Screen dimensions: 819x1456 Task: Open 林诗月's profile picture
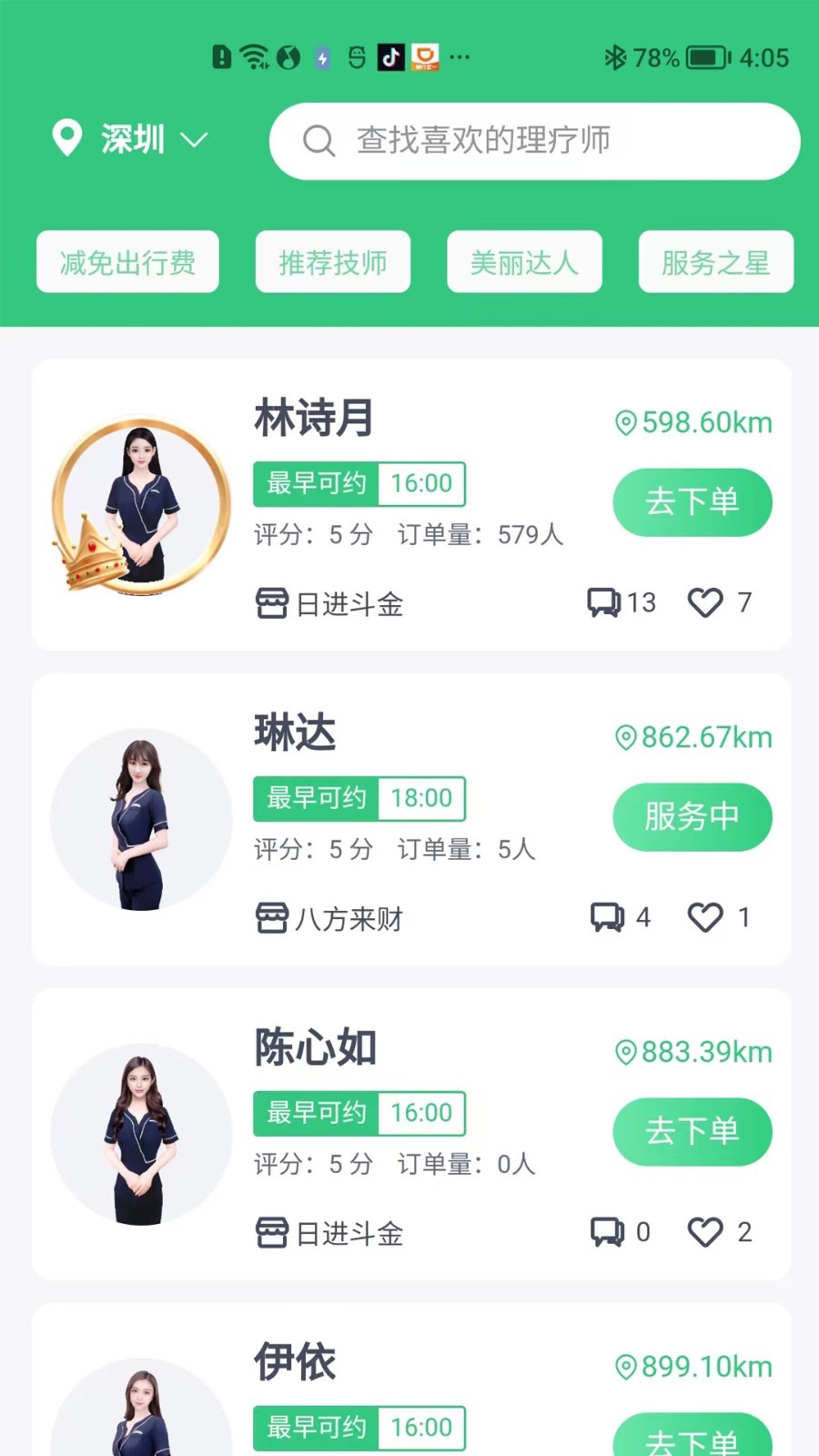(x=141, y=505)
